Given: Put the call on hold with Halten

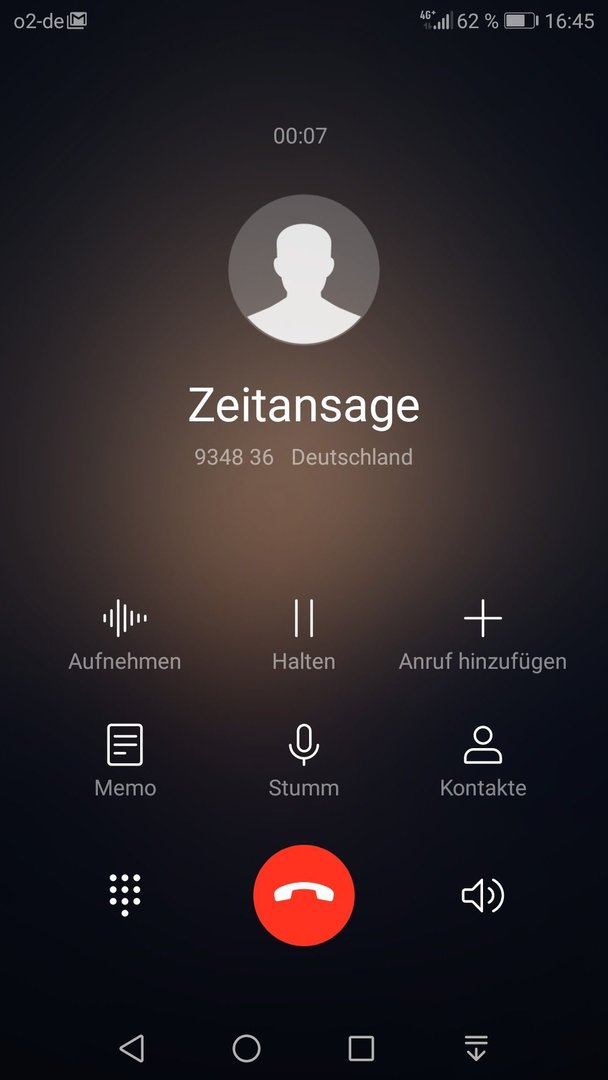Looking at the screenshot, I should pyautogui.click(x=304, y=635).
